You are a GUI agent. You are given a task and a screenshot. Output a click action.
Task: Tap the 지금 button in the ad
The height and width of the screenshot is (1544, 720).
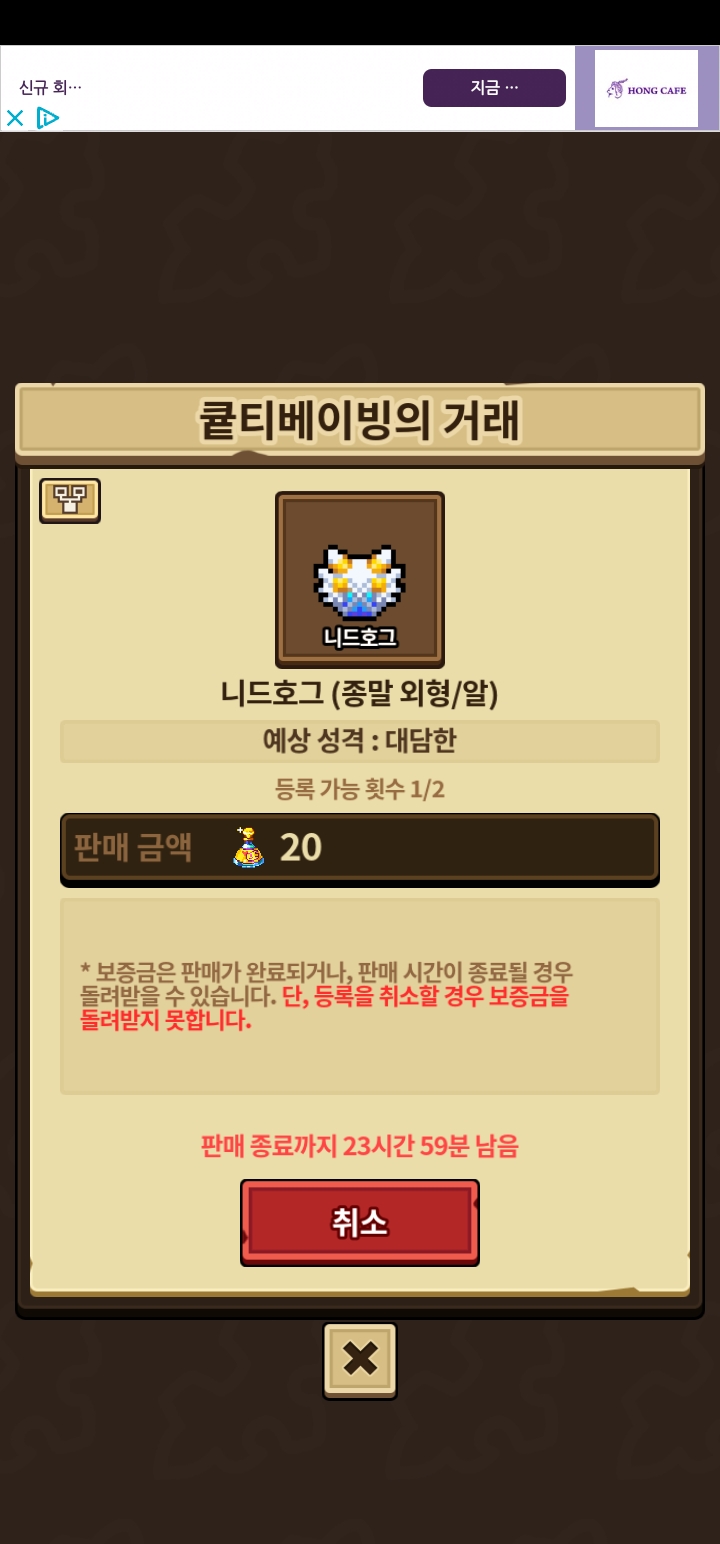click(494, 88)
